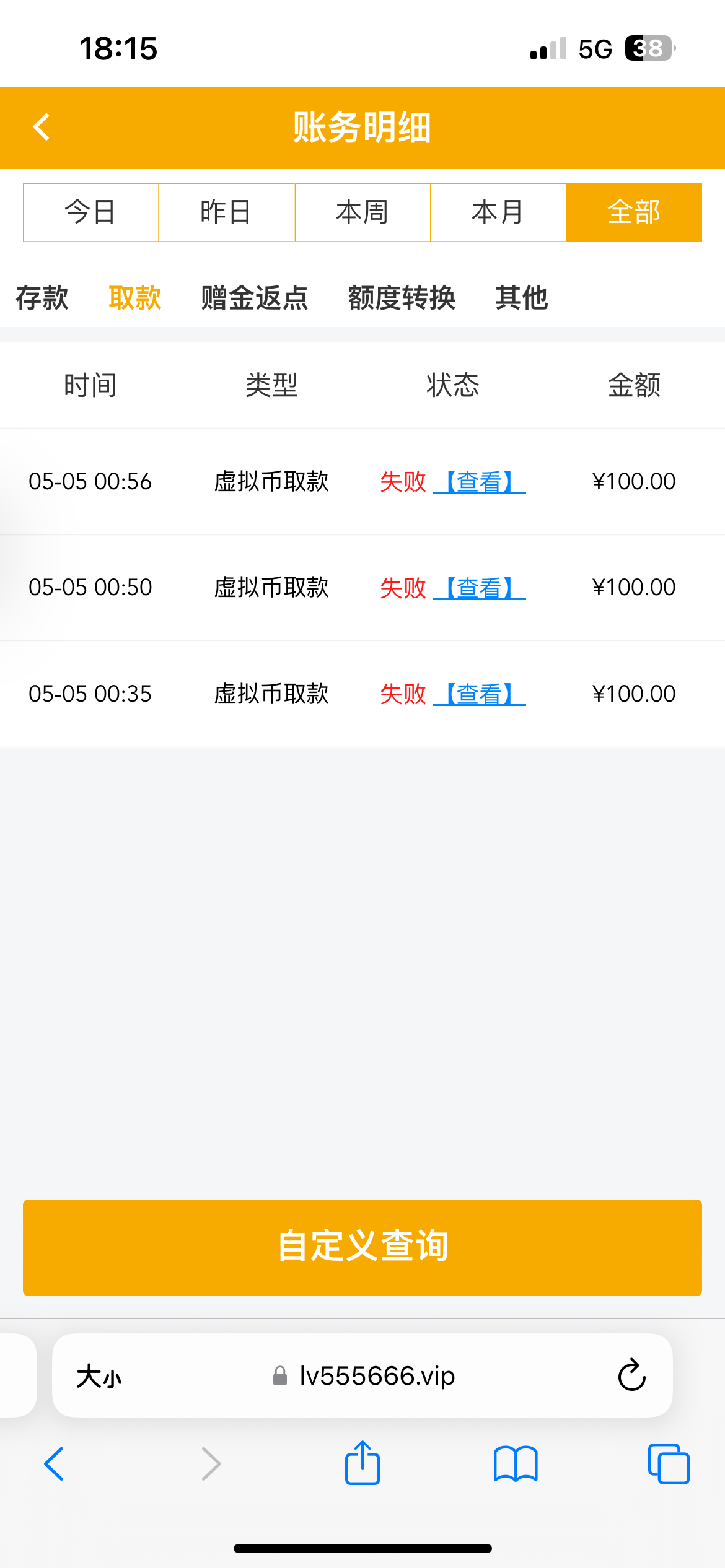The width and height of the screenshot is (725, 1568).
Task: Open the 其他 tab
Action: point(521,298)
